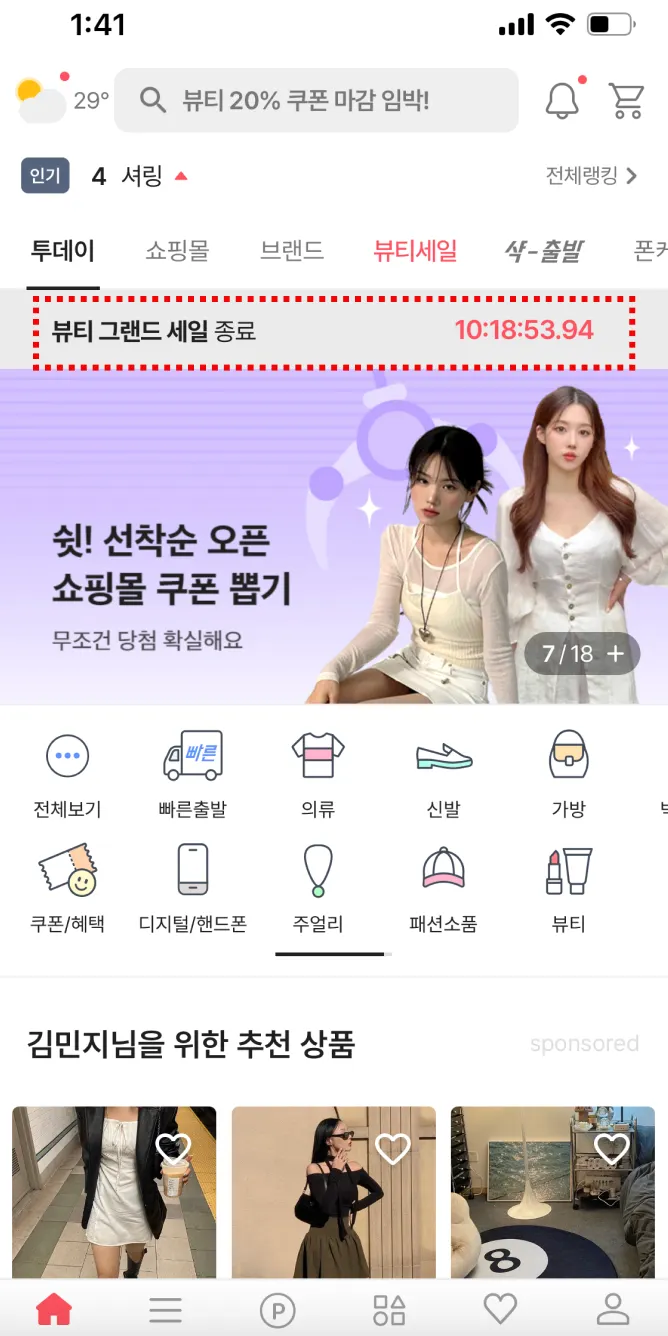Open 전체랭킹 full ranking

click(x=591, y=176)
